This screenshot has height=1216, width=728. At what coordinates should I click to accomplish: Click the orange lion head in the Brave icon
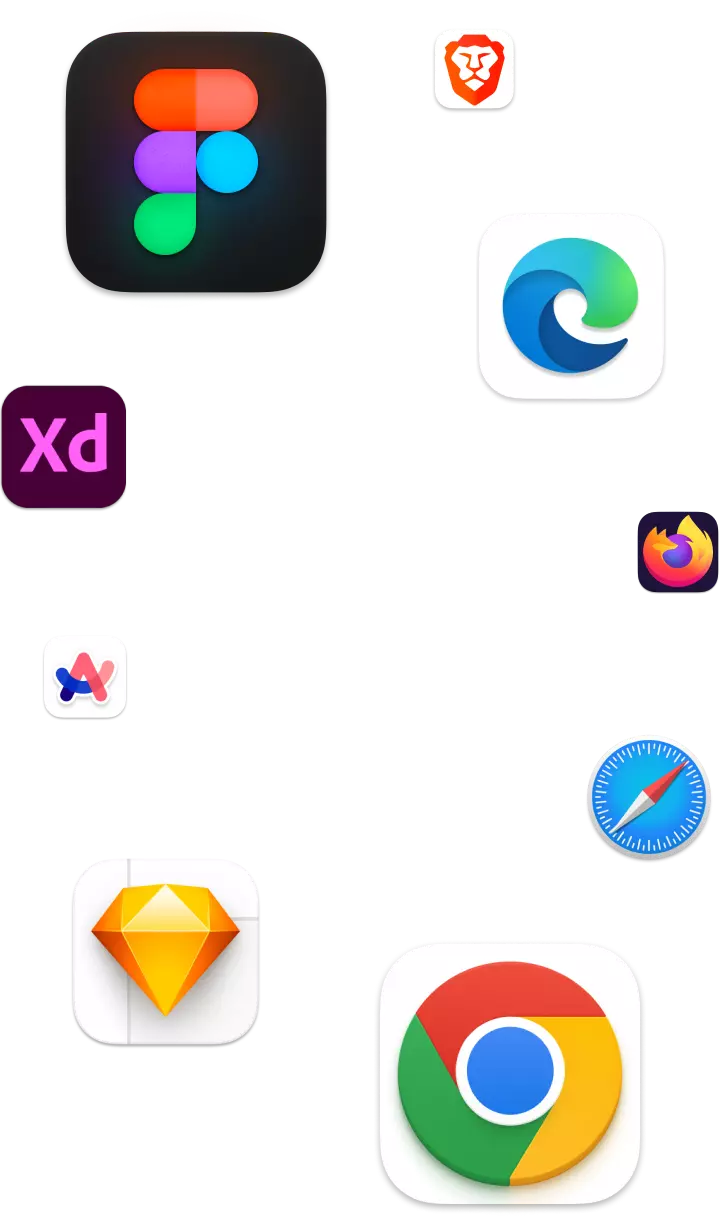(x=474, y=66)
